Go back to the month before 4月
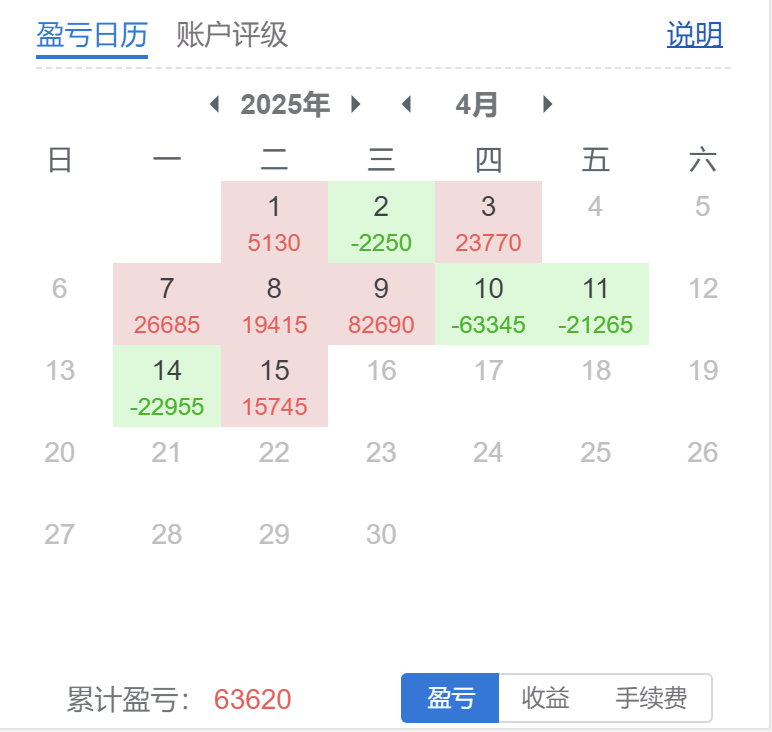Screen dimensions: 772x732 point(405,104)
